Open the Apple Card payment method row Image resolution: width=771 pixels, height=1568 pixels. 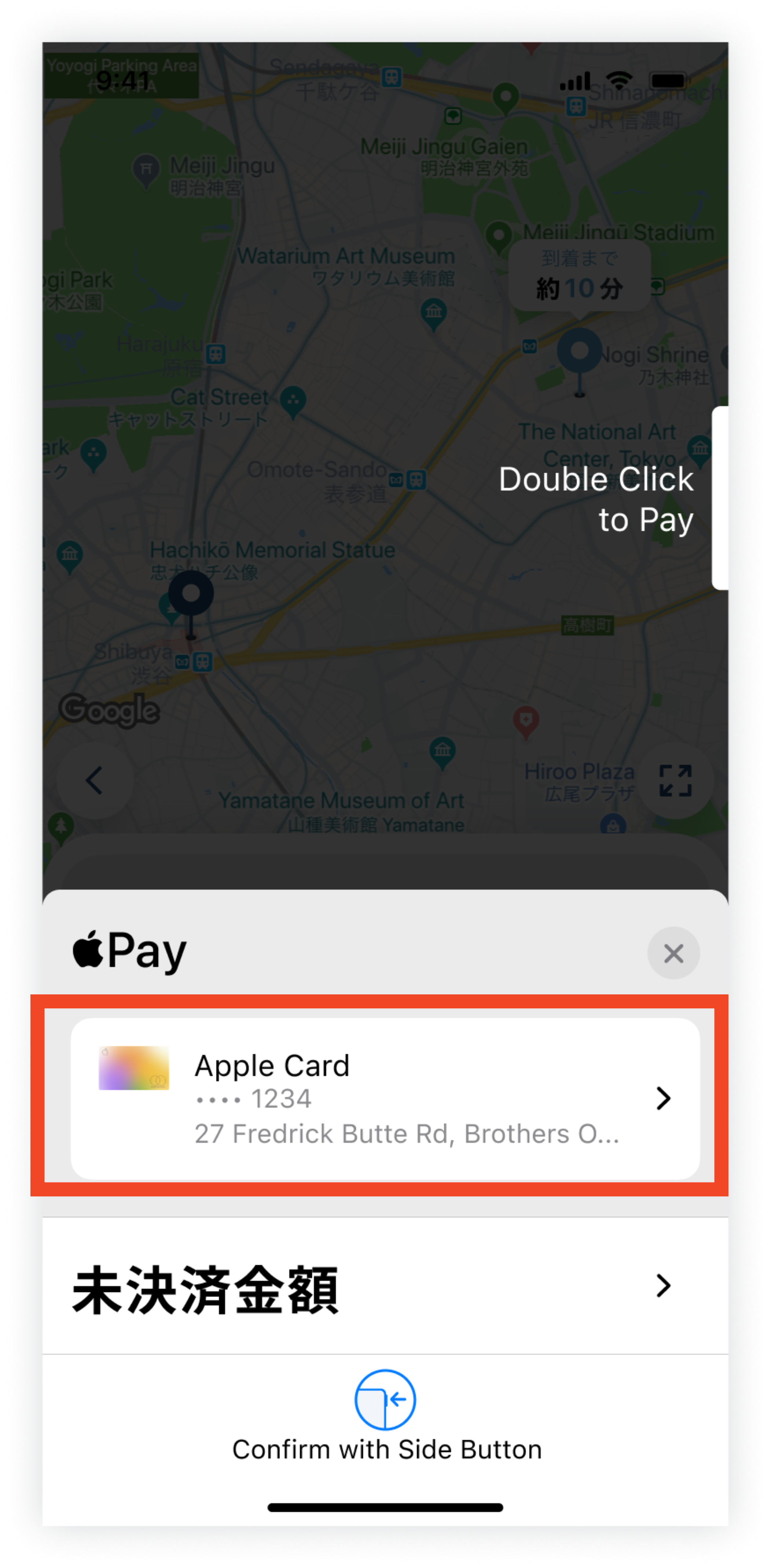pyautogui.click(x=385, y=1098)
